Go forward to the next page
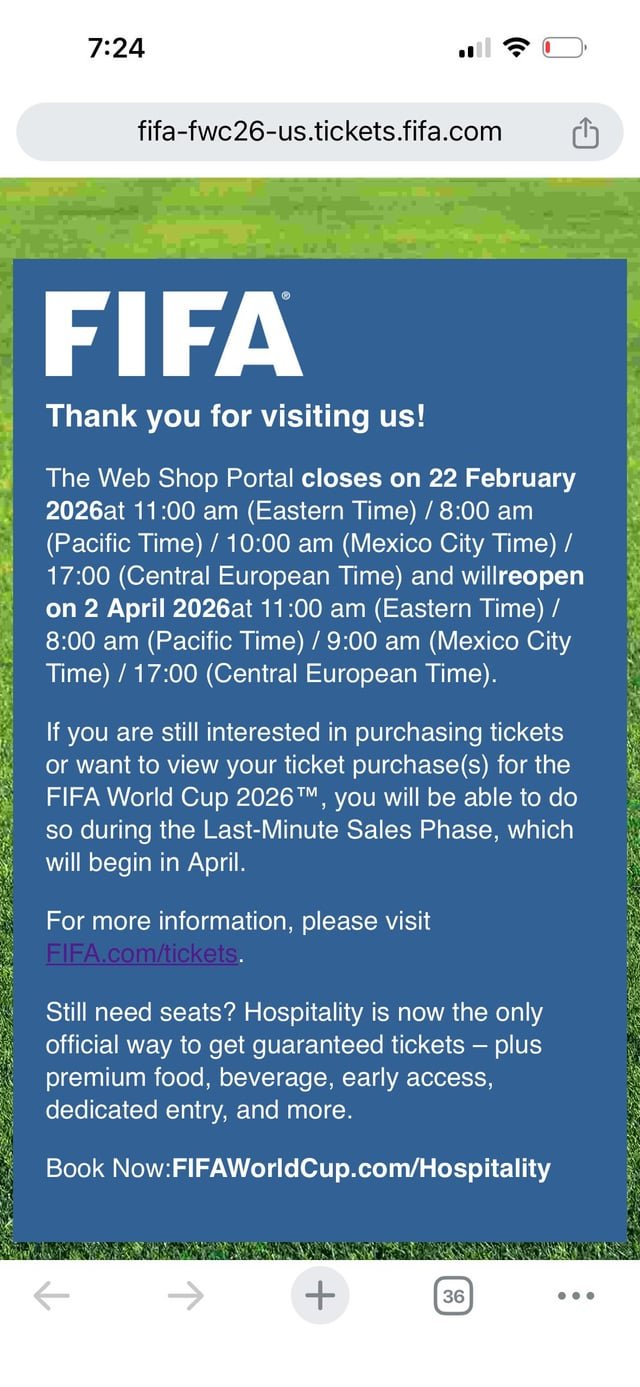The height and width of the screenshot is (1387, 640). coord(185,1296)
